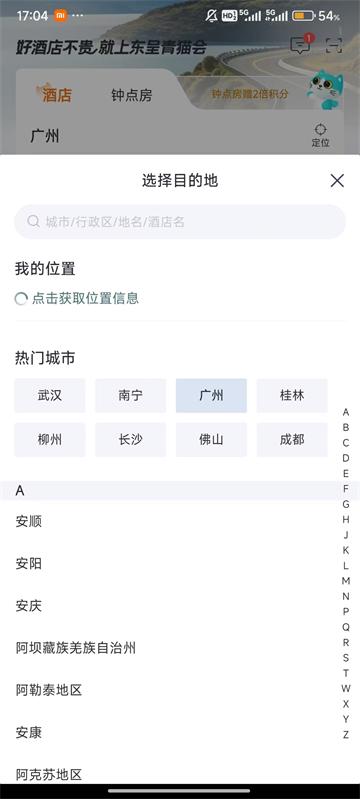Close the 选择目的地 panel
The image size is (360, 799).
coord(337,180)
